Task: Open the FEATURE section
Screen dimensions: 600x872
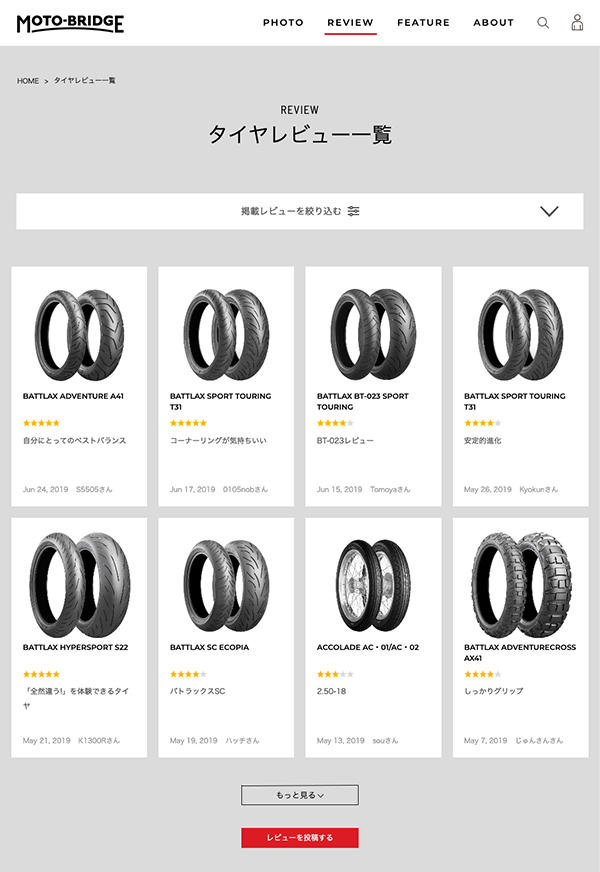Action: [423, 23]
